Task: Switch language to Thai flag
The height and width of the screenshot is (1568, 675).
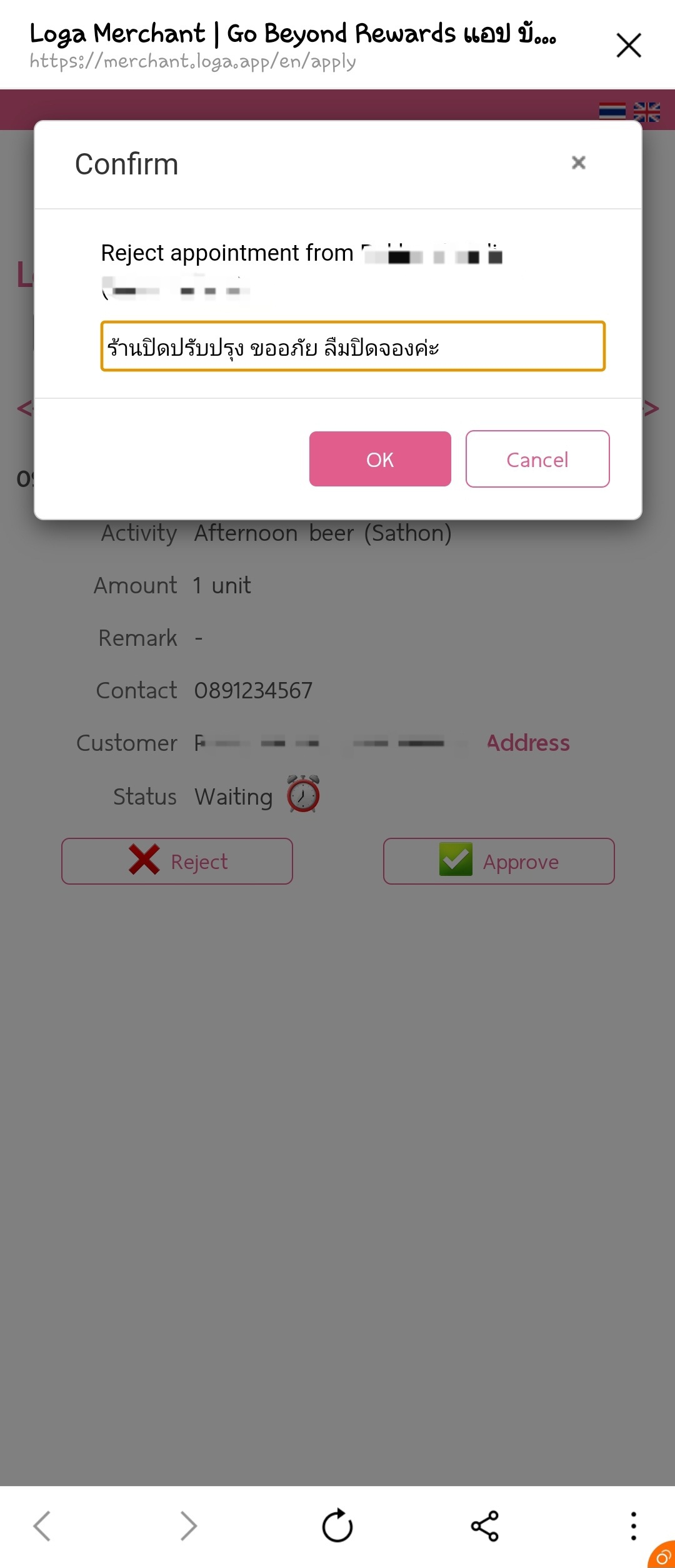Action: click(612, 111)
